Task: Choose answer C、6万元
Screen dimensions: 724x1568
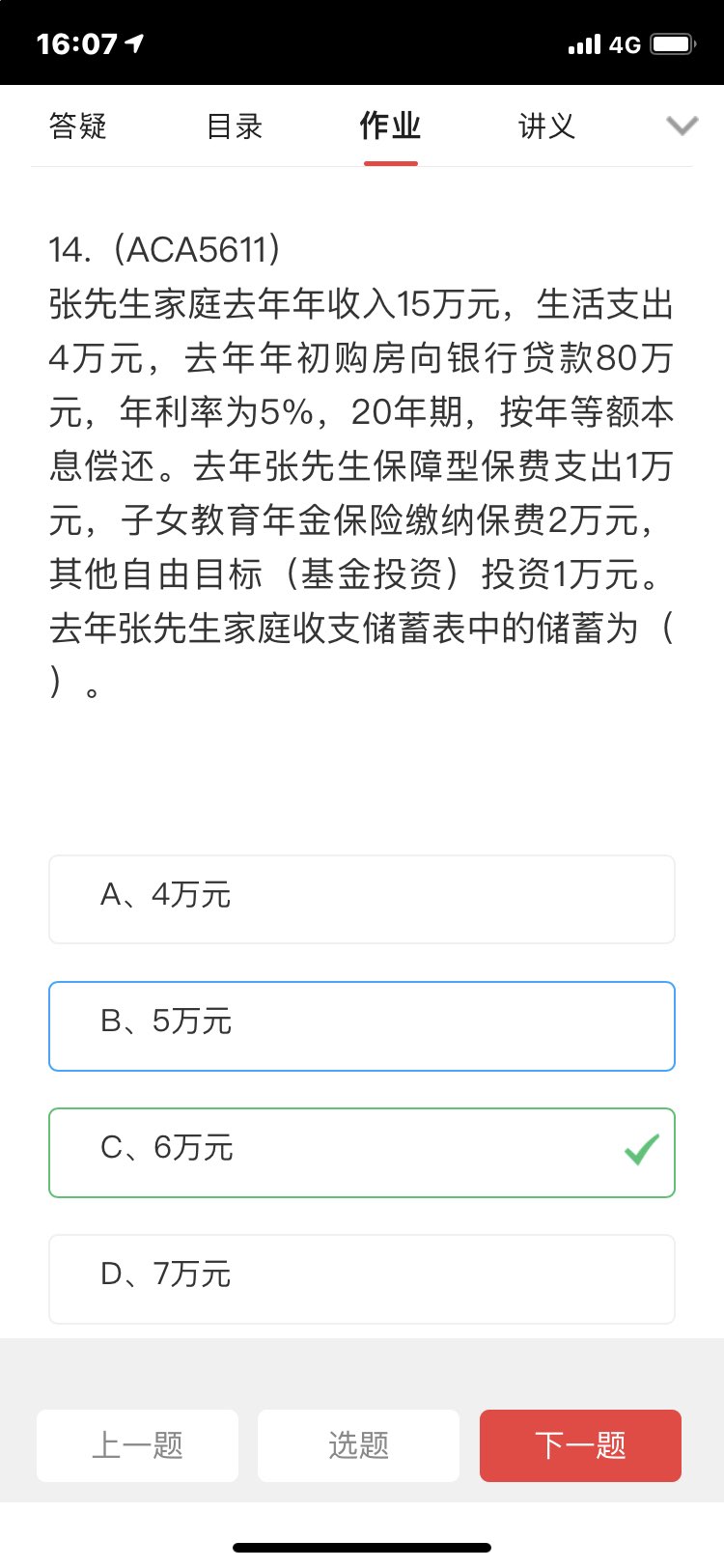Action: coord(362,1153)
